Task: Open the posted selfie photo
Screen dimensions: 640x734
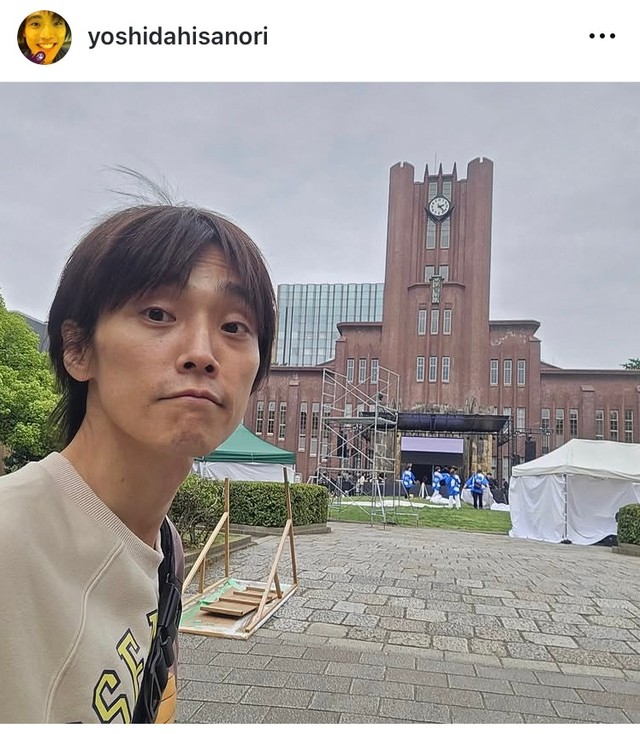Action: point(320,402)
